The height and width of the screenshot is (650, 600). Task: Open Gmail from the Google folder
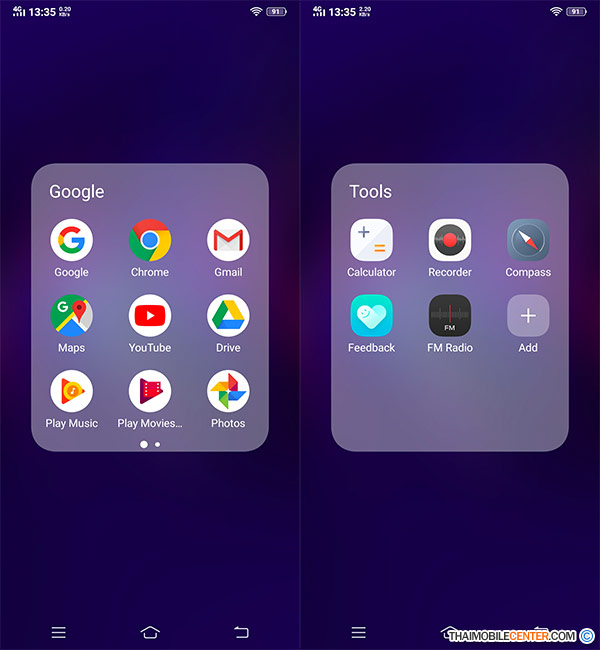pyautogui.click(x=228, y=241)
